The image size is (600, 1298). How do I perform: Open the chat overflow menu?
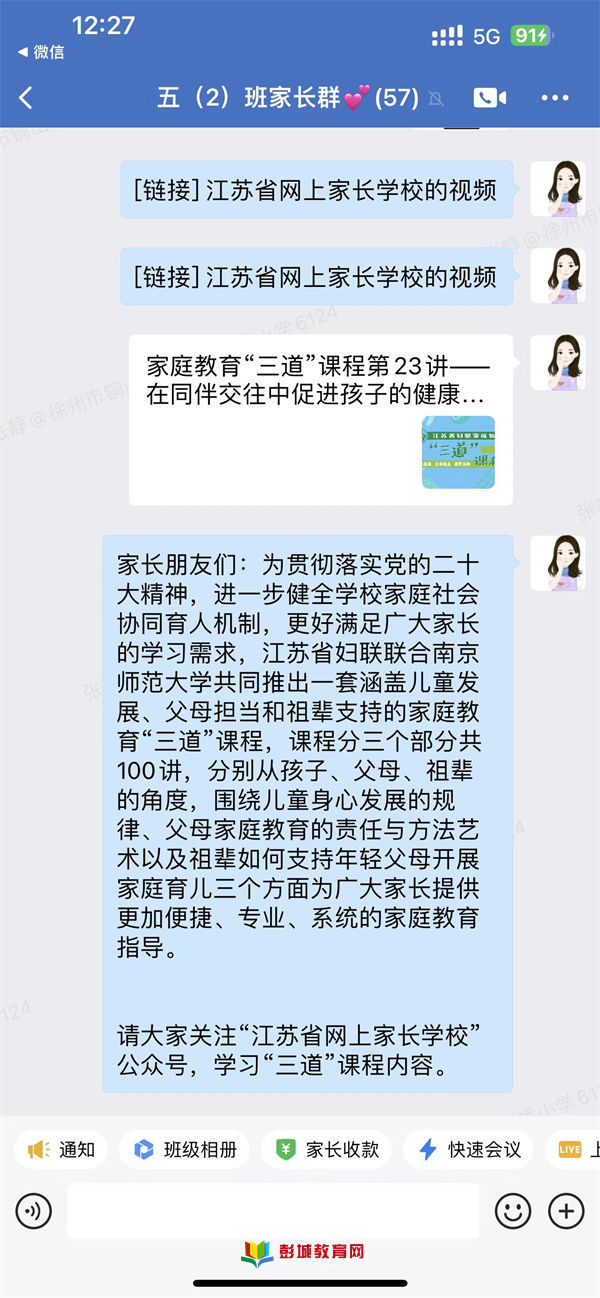[x=554, y=97]
